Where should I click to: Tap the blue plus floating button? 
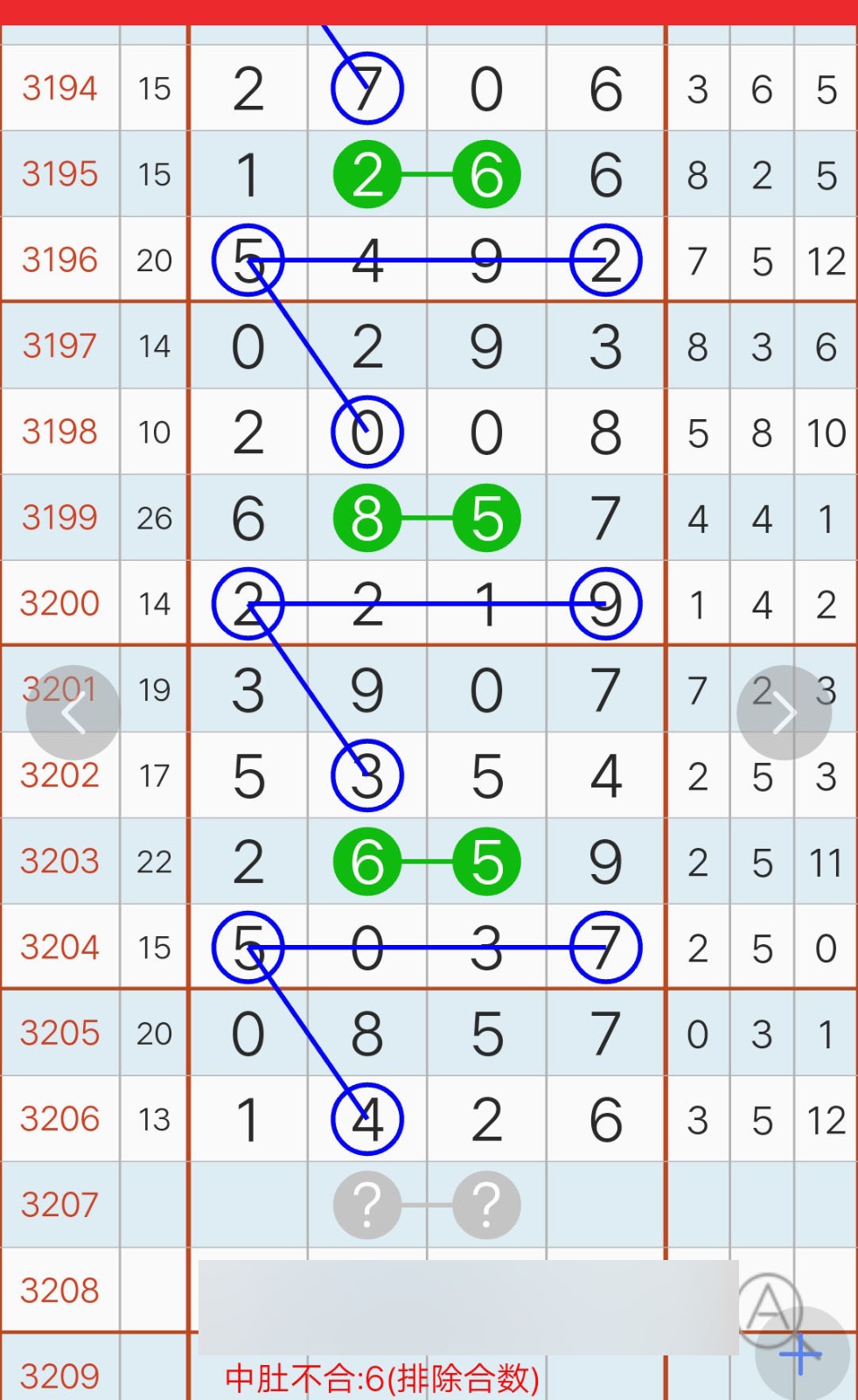(802, 1354)
